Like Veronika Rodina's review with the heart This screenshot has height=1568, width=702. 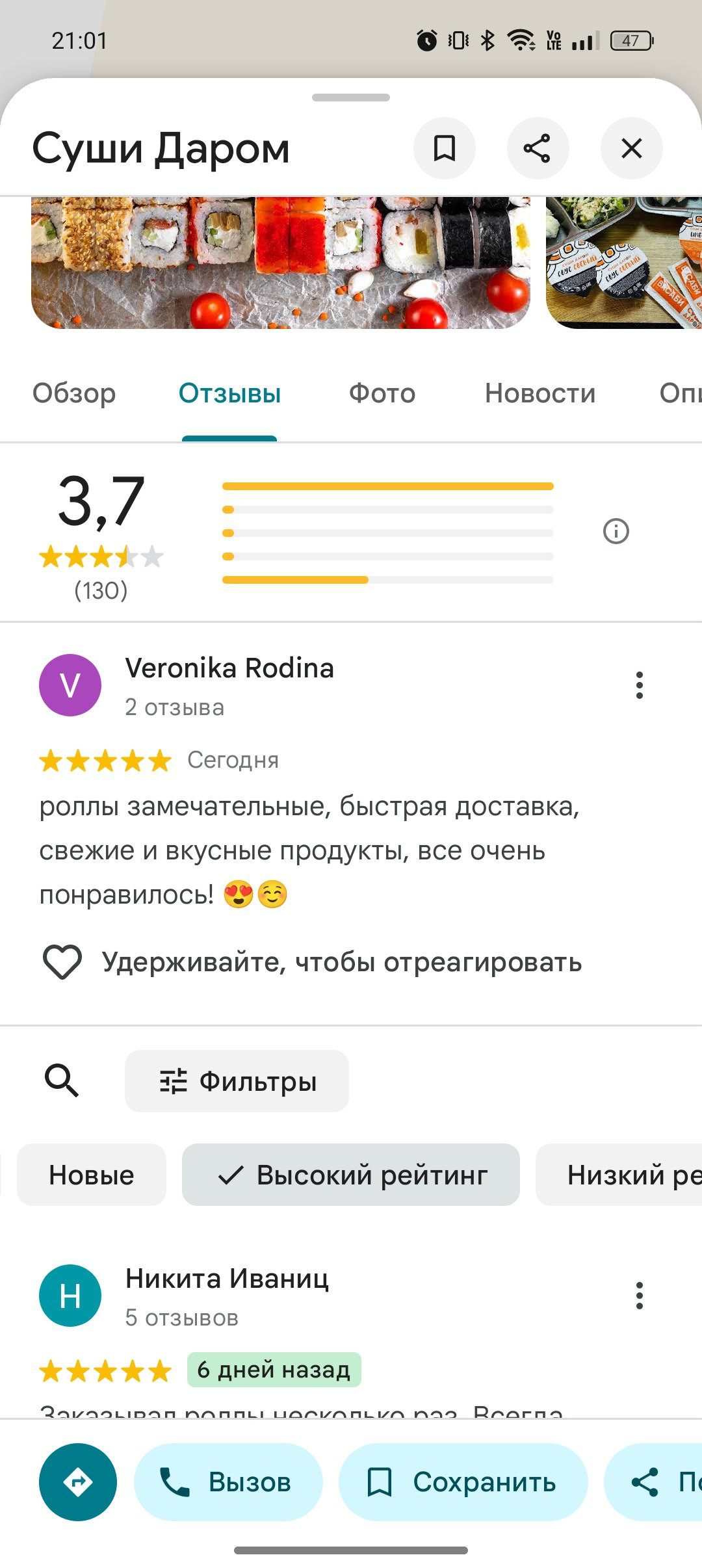tap(62, 961)
